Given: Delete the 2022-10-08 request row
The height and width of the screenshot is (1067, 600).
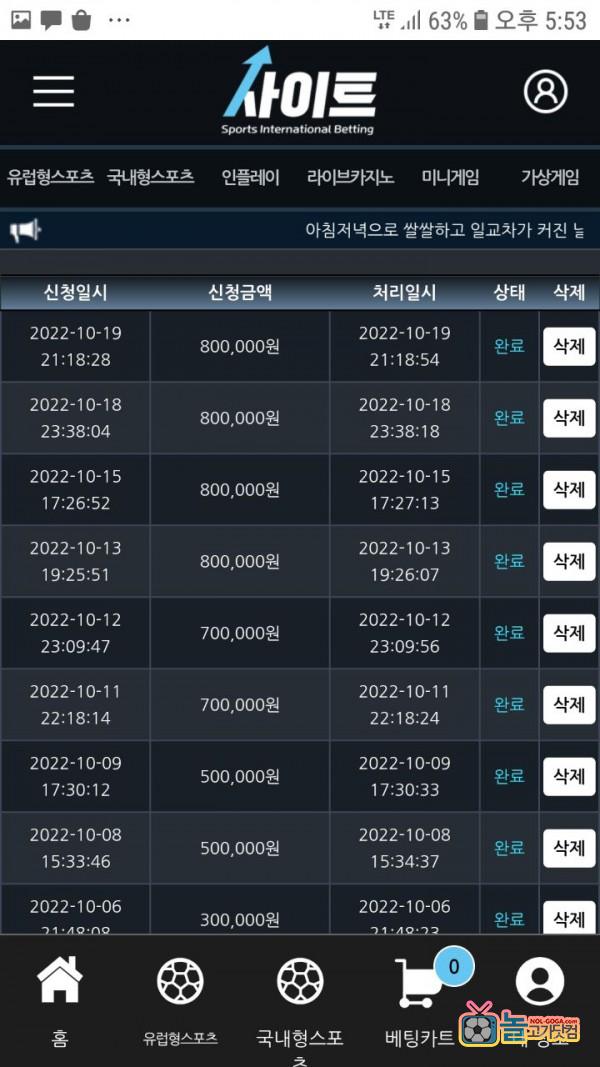Looking at the screenshot, I should point(569,848).
